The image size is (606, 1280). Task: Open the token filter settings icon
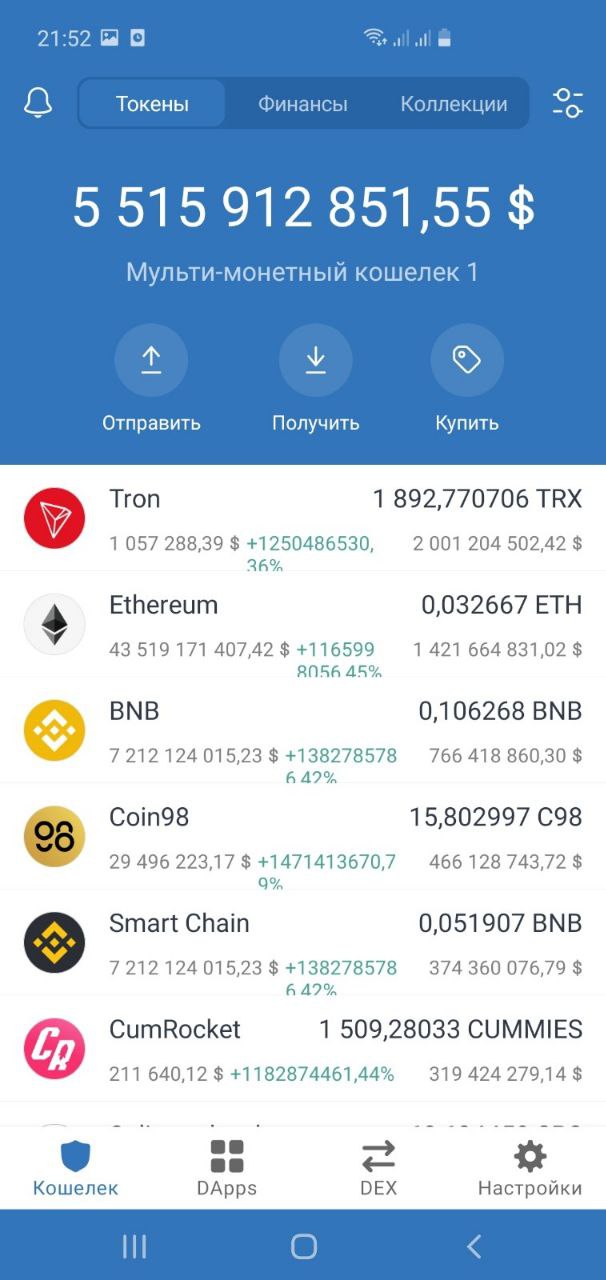[567, 103]
